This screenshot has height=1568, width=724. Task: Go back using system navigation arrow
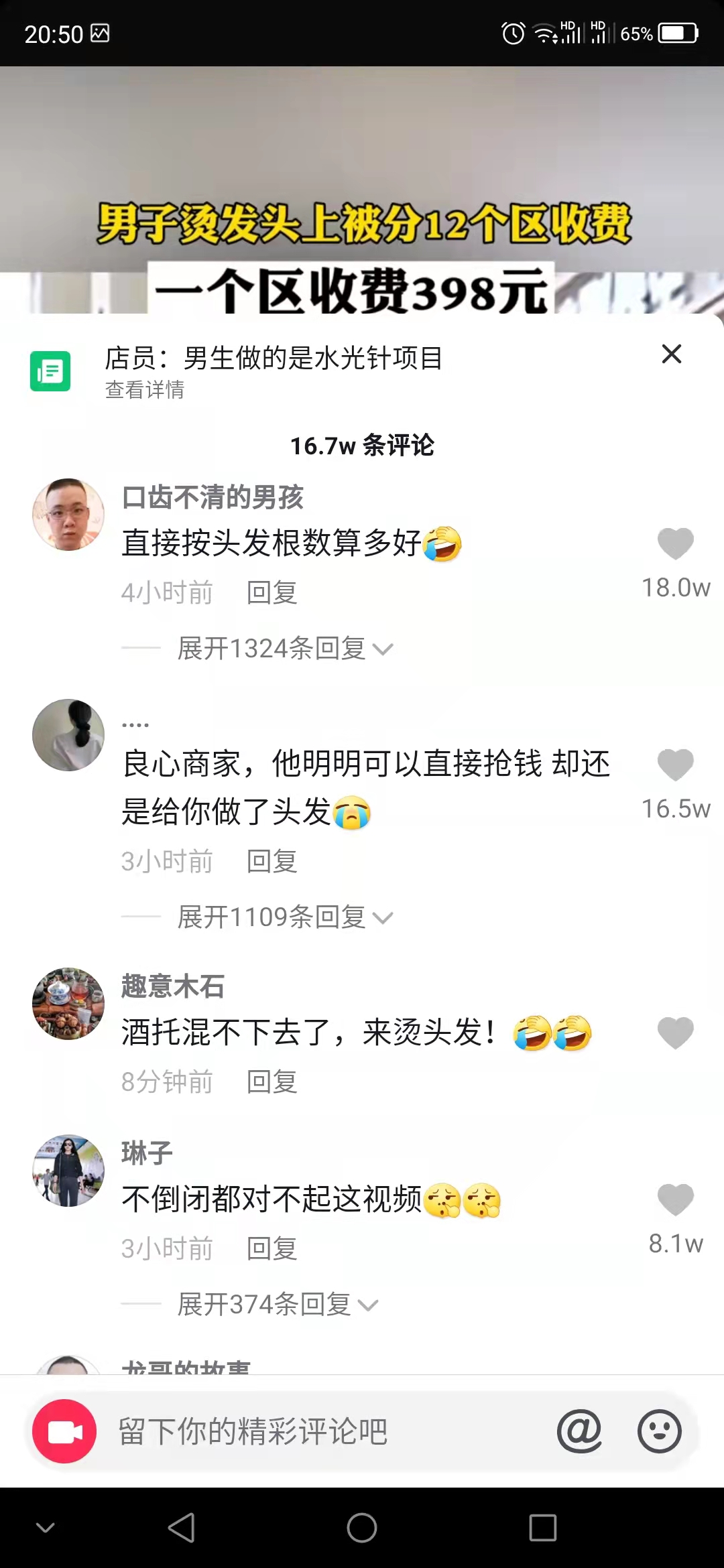181,1528
